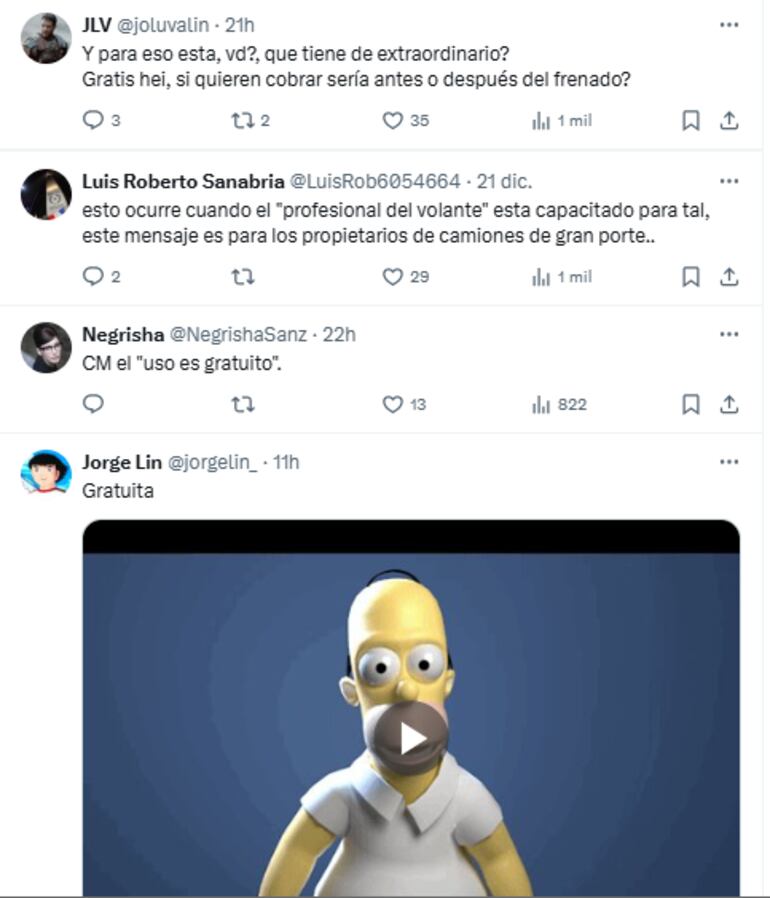Open more options on Jorge Lin's tweet

click(x=729, y=462)
